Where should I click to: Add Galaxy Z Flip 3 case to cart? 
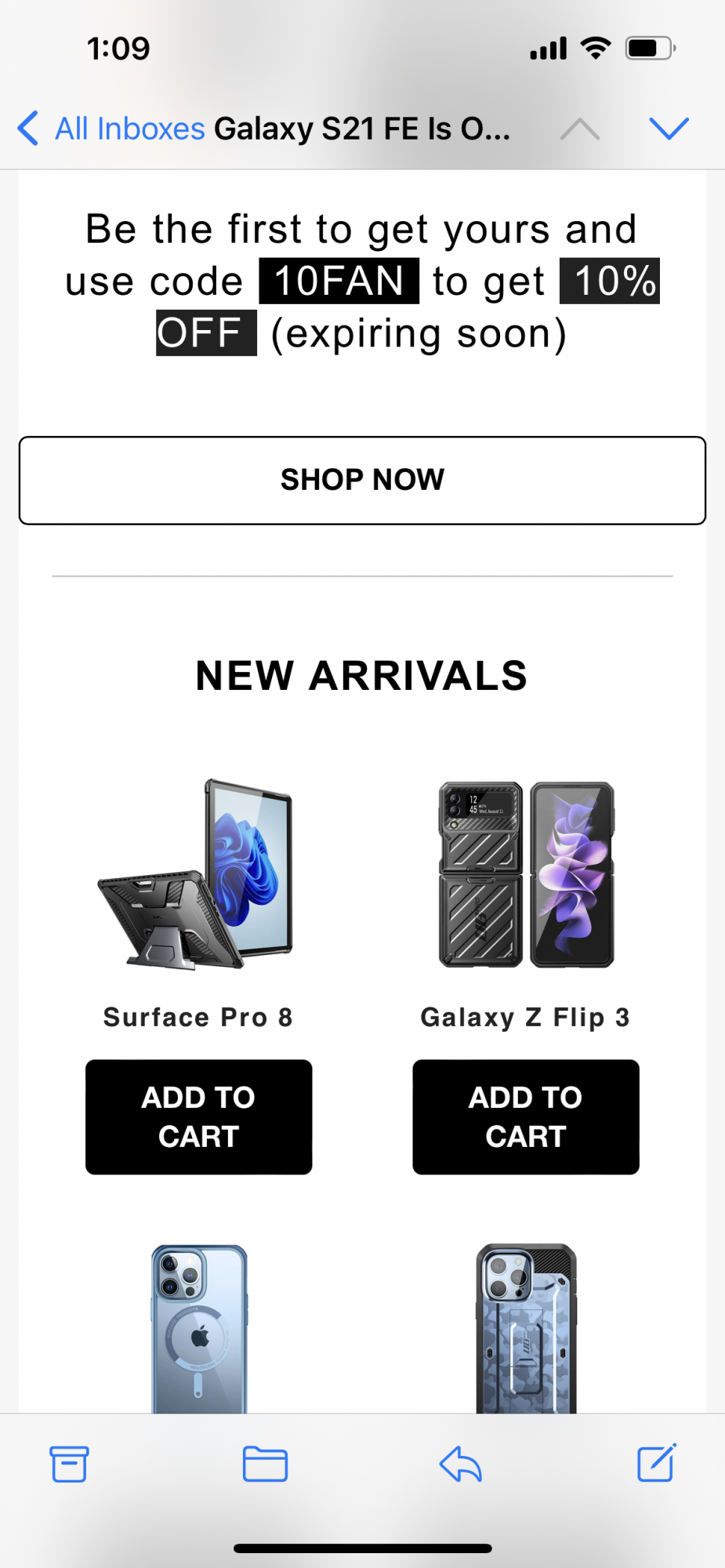point(526,1116)
